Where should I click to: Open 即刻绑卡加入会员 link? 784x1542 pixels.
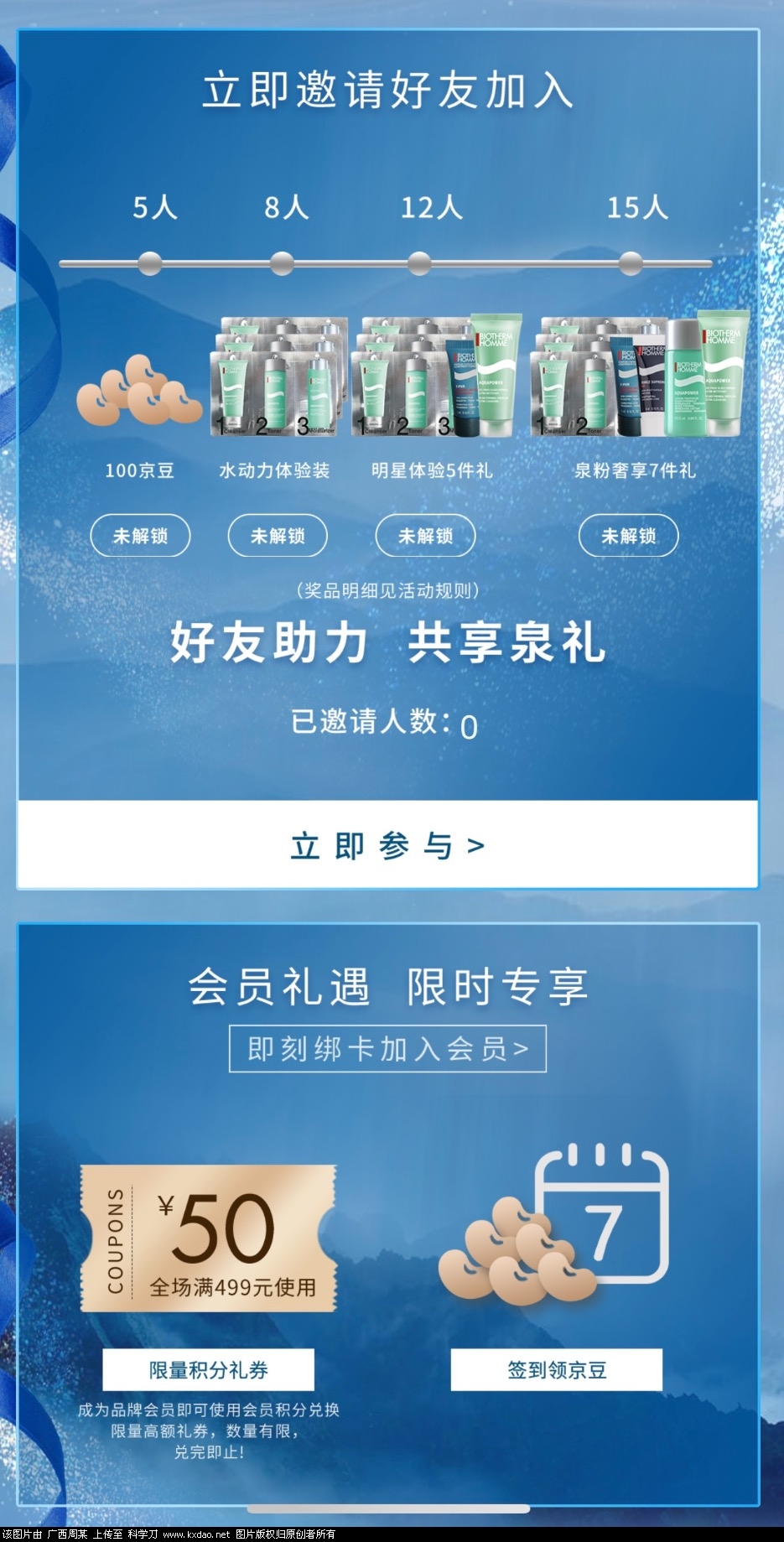pos(387,1049)
